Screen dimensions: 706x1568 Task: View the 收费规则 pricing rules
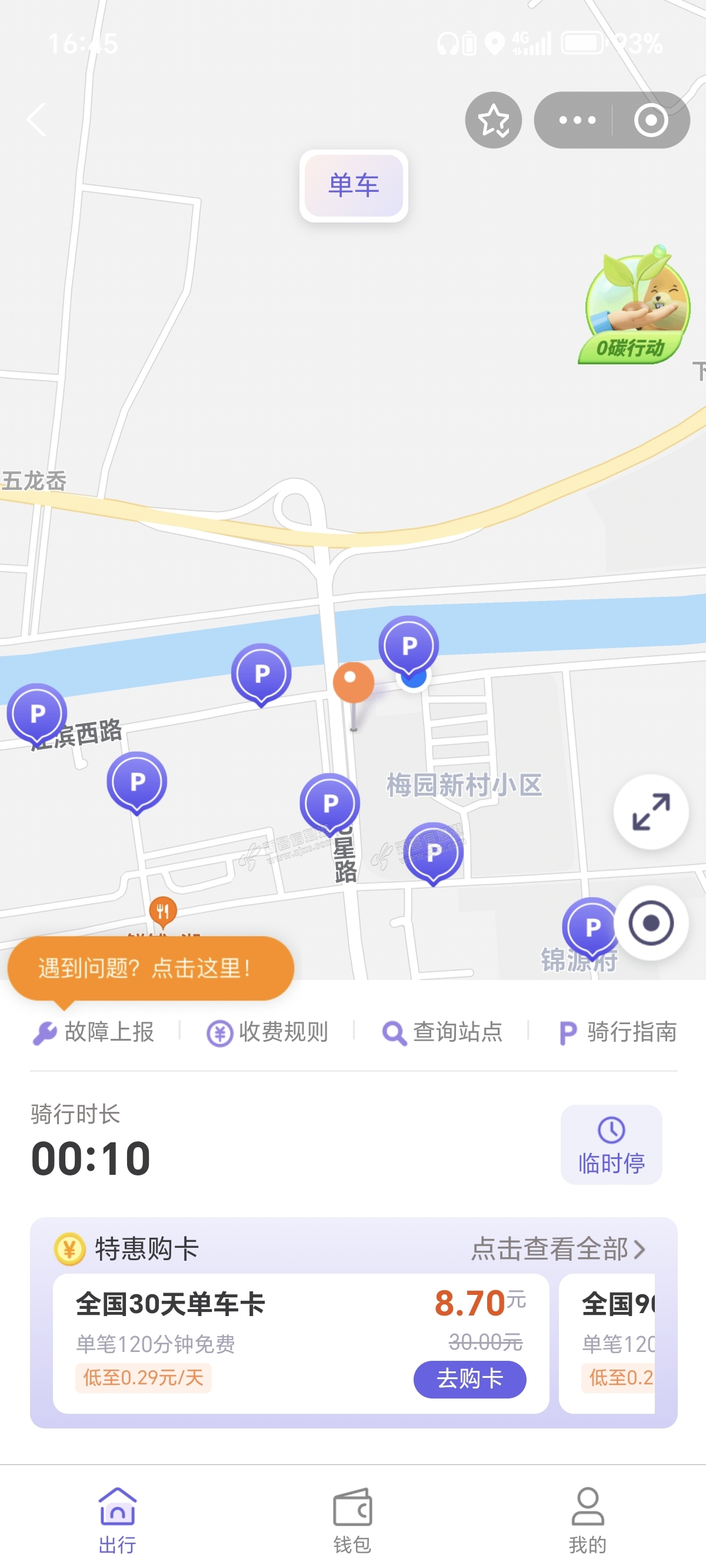click(268, 1032)
